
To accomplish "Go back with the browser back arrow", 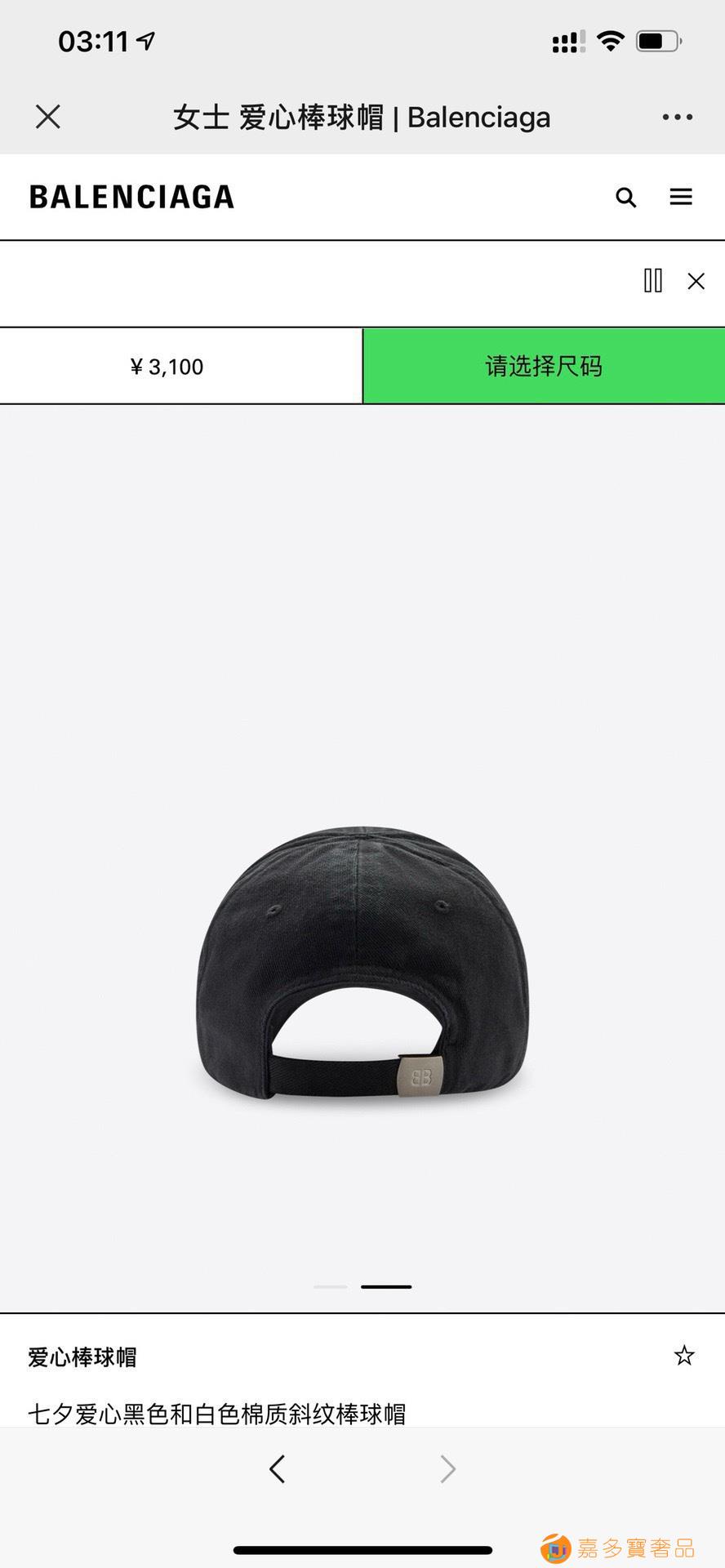I will (x=277, y=1469).
